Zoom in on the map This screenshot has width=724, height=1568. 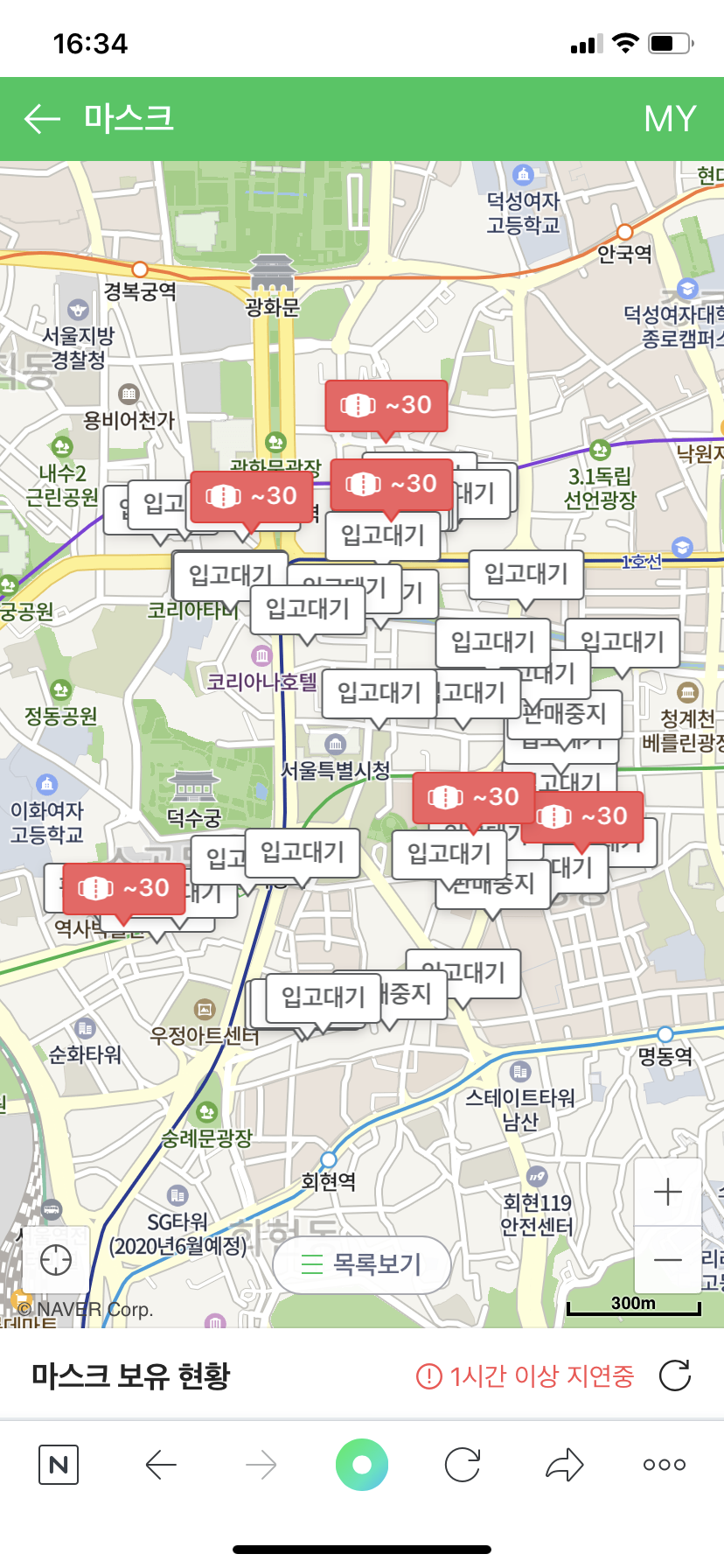pos(668,1192)
